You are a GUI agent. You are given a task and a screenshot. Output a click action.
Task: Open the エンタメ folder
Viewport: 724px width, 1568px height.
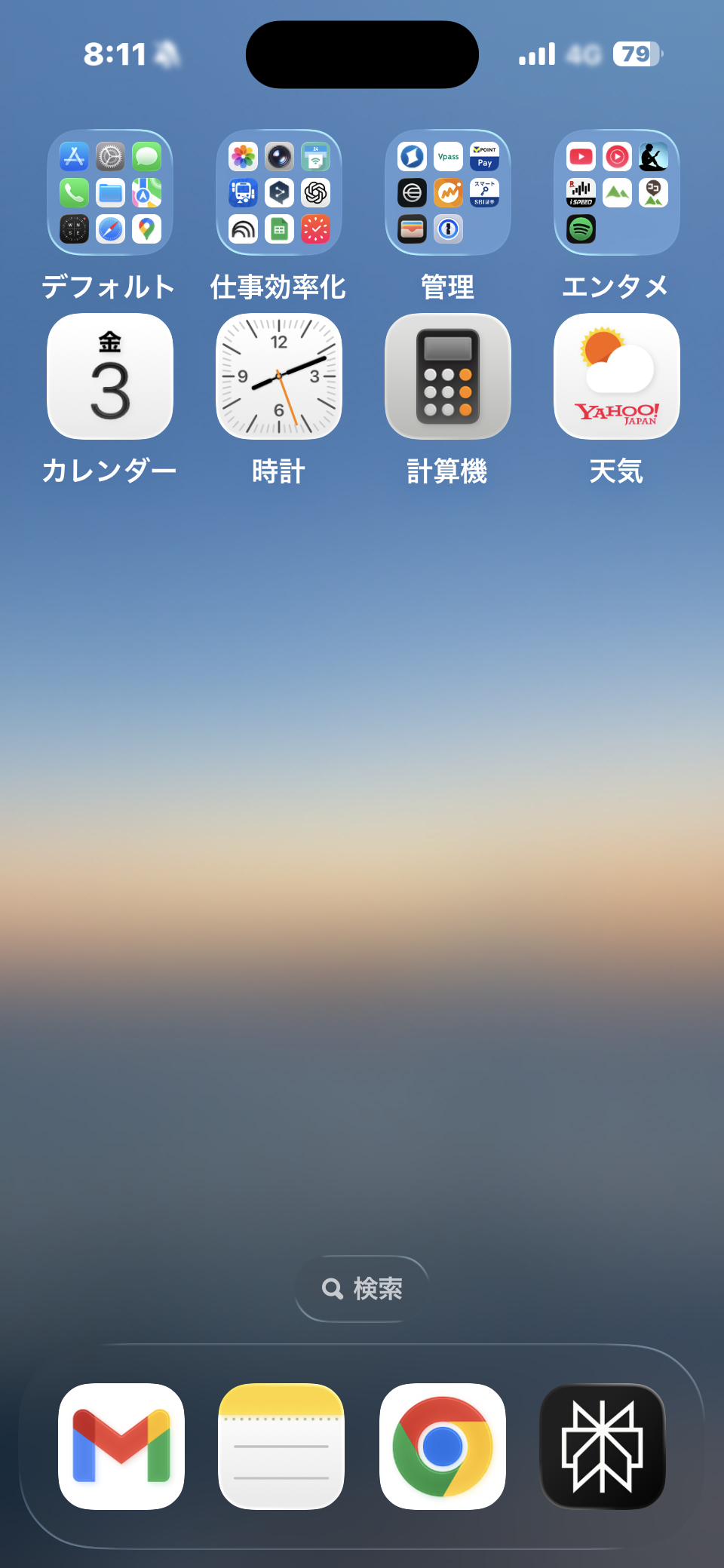point(617,192)
